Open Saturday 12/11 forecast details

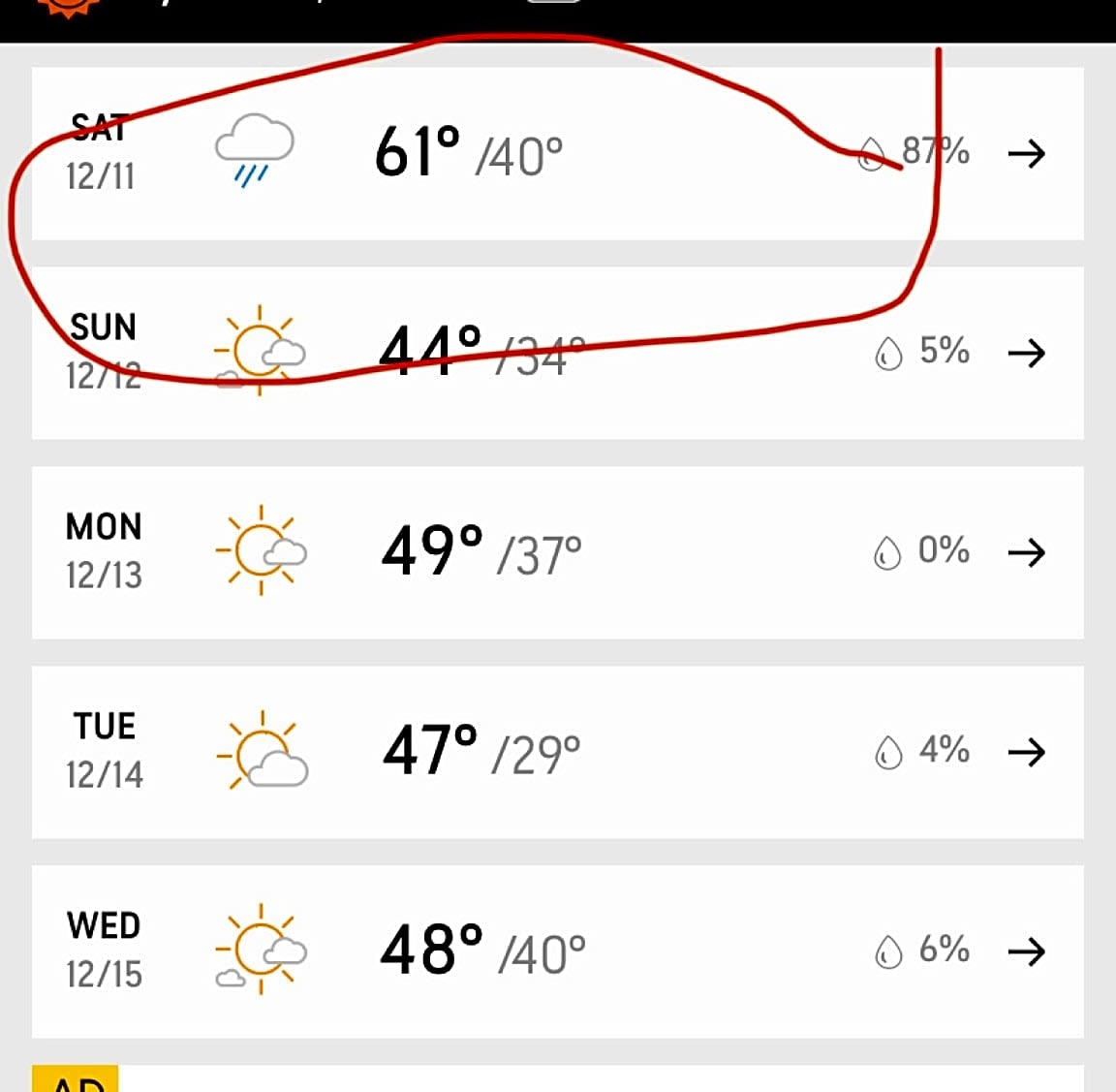[1026, 153]
